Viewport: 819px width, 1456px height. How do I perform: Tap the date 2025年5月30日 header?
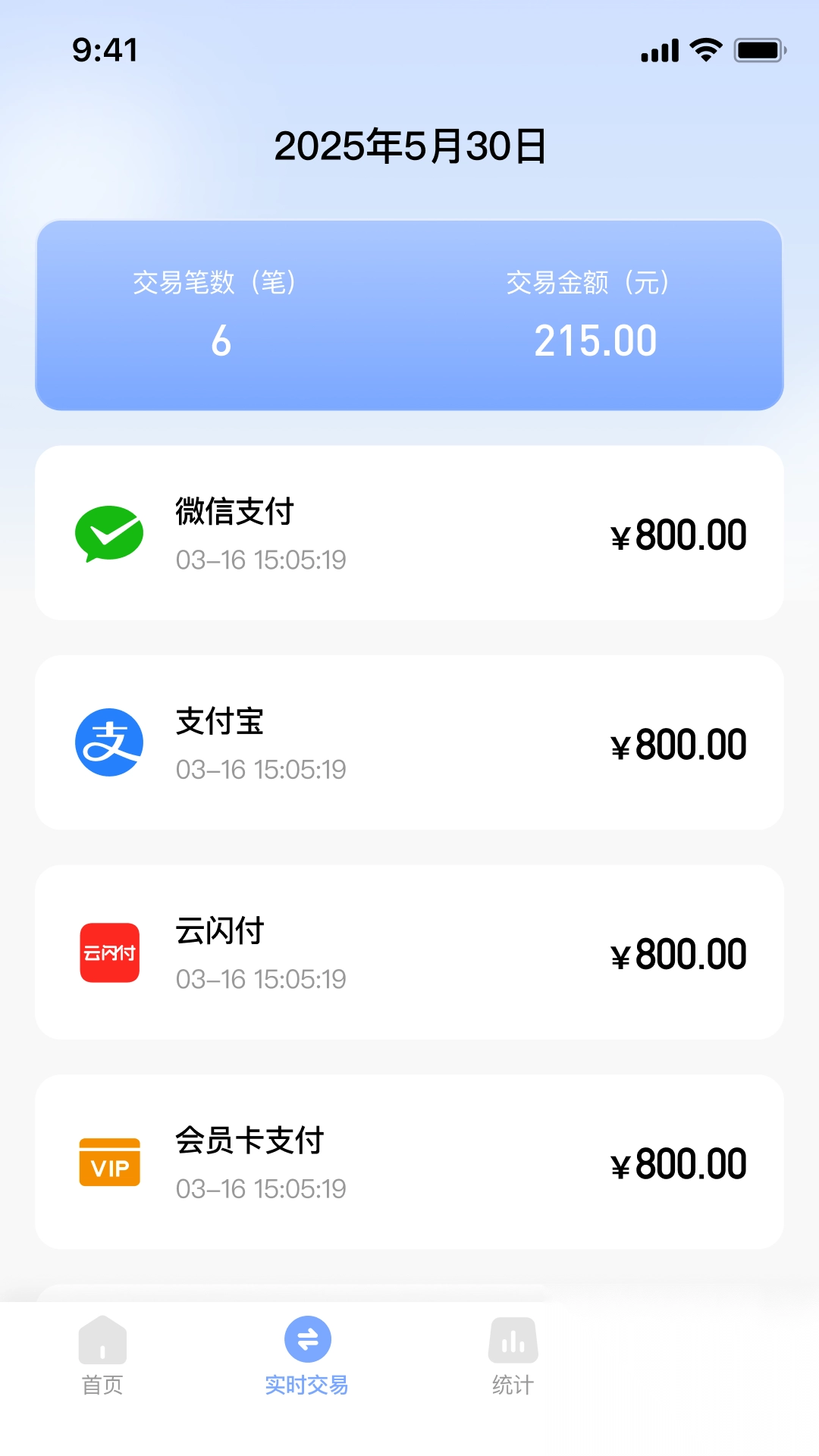[409, 147]
